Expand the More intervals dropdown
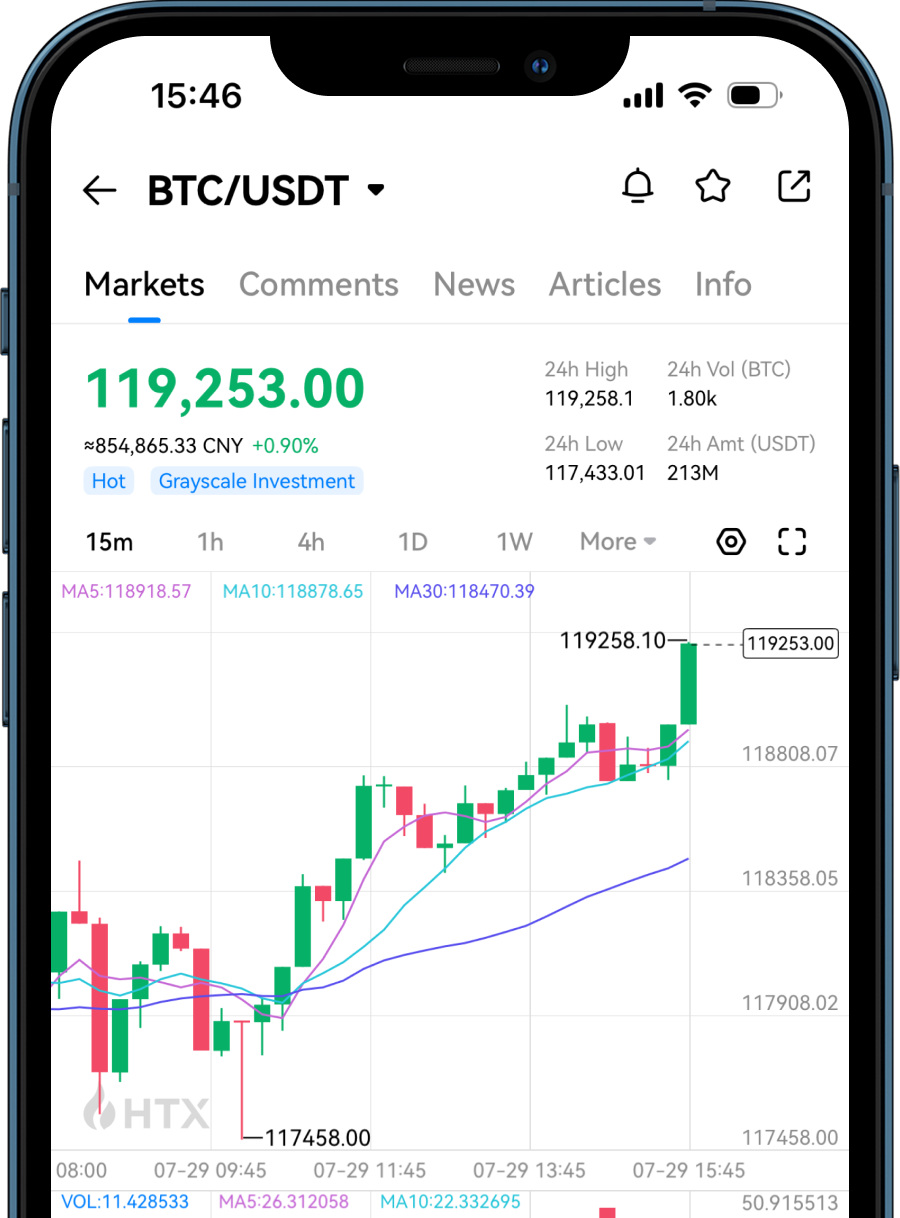 tap(618, 542)
